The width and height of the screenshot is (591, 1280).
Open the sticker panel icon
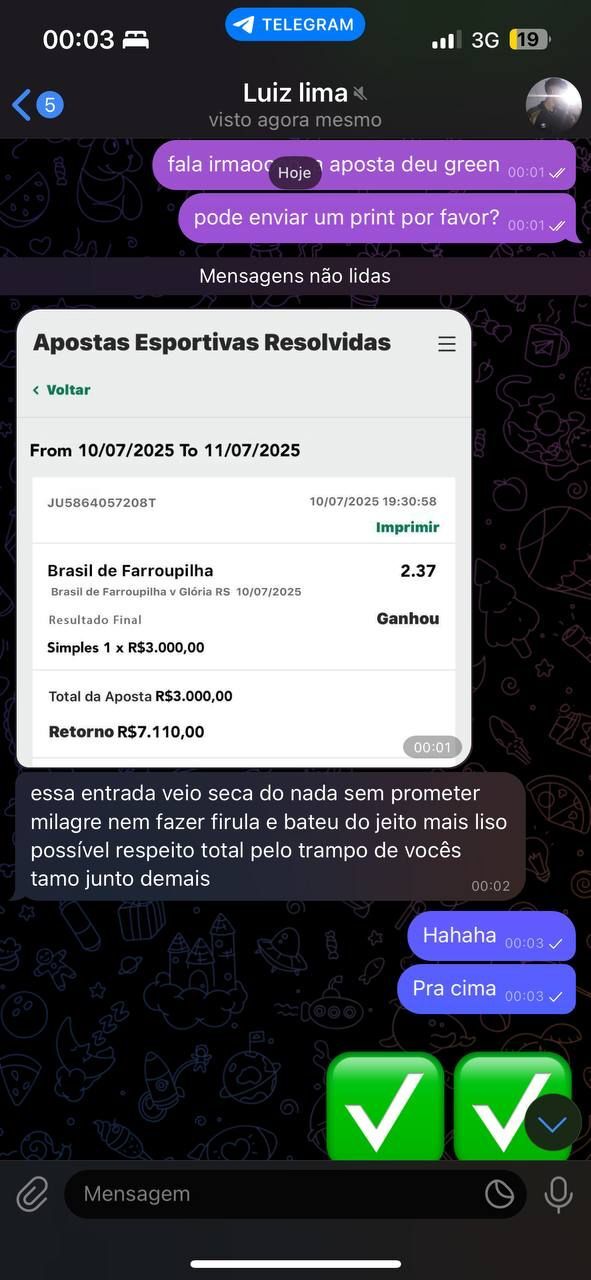499,1194
